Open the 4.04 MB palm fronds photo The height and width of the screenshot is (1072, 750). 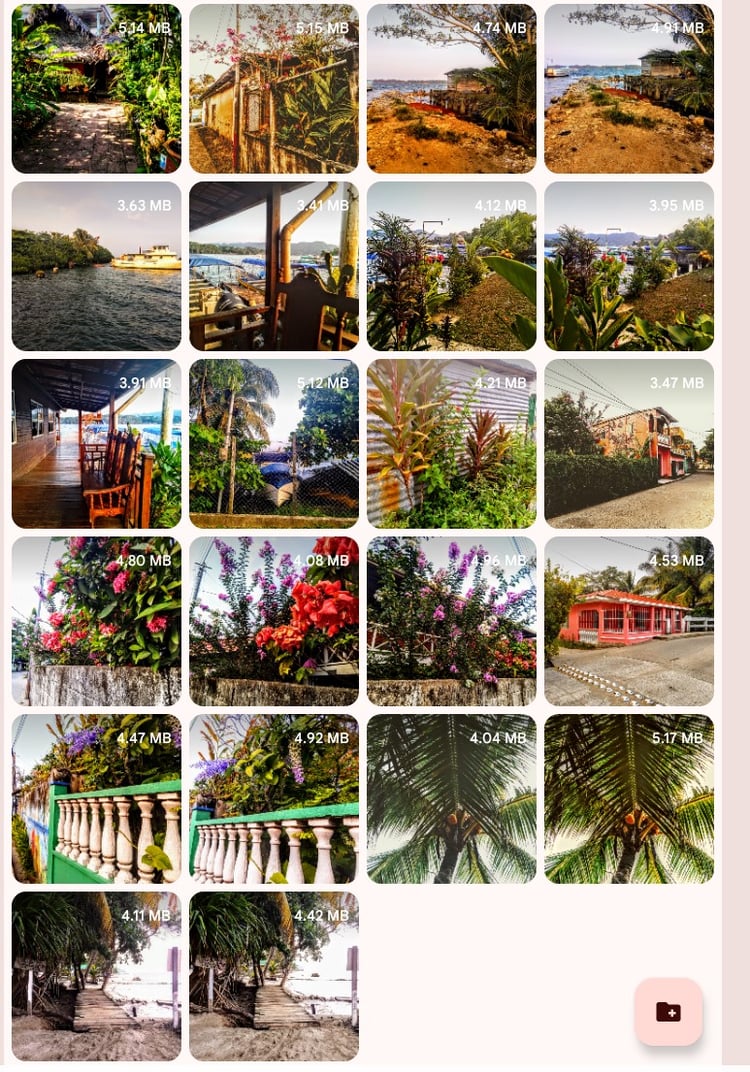(x=451, y=798)
